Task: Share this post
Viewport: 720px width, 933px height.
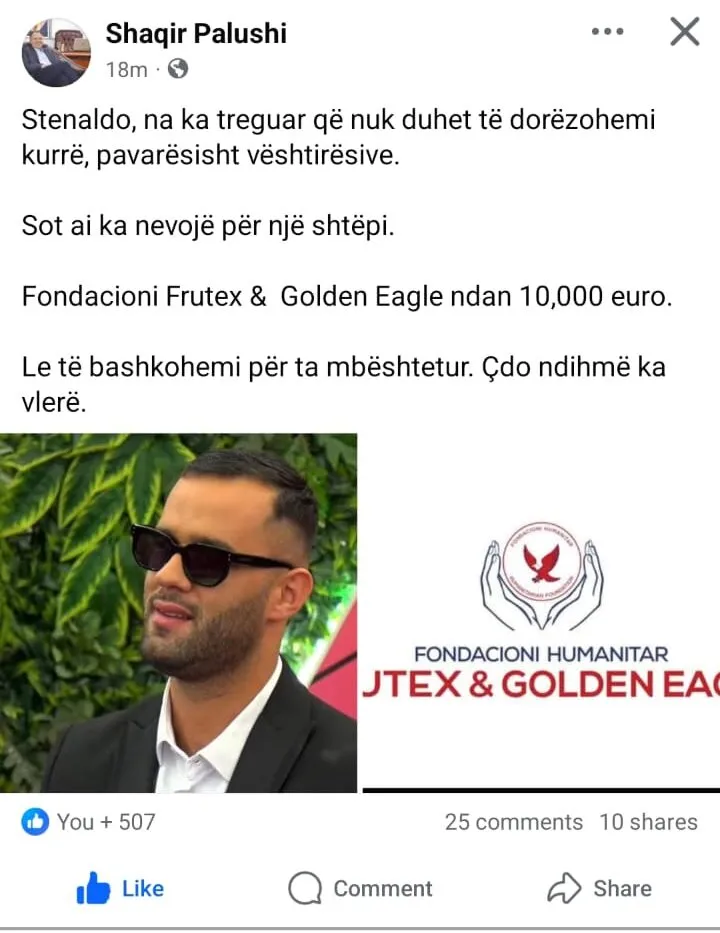Action: [x=600, y=888]
